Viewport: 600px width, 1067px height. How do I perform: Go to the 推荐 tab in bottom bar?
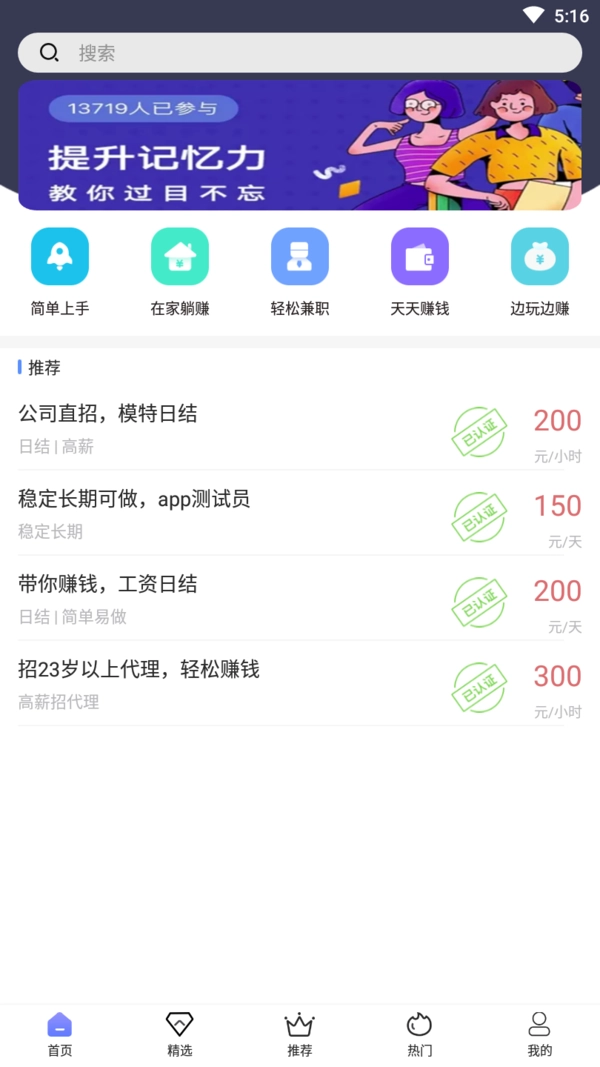[300, 1034]
